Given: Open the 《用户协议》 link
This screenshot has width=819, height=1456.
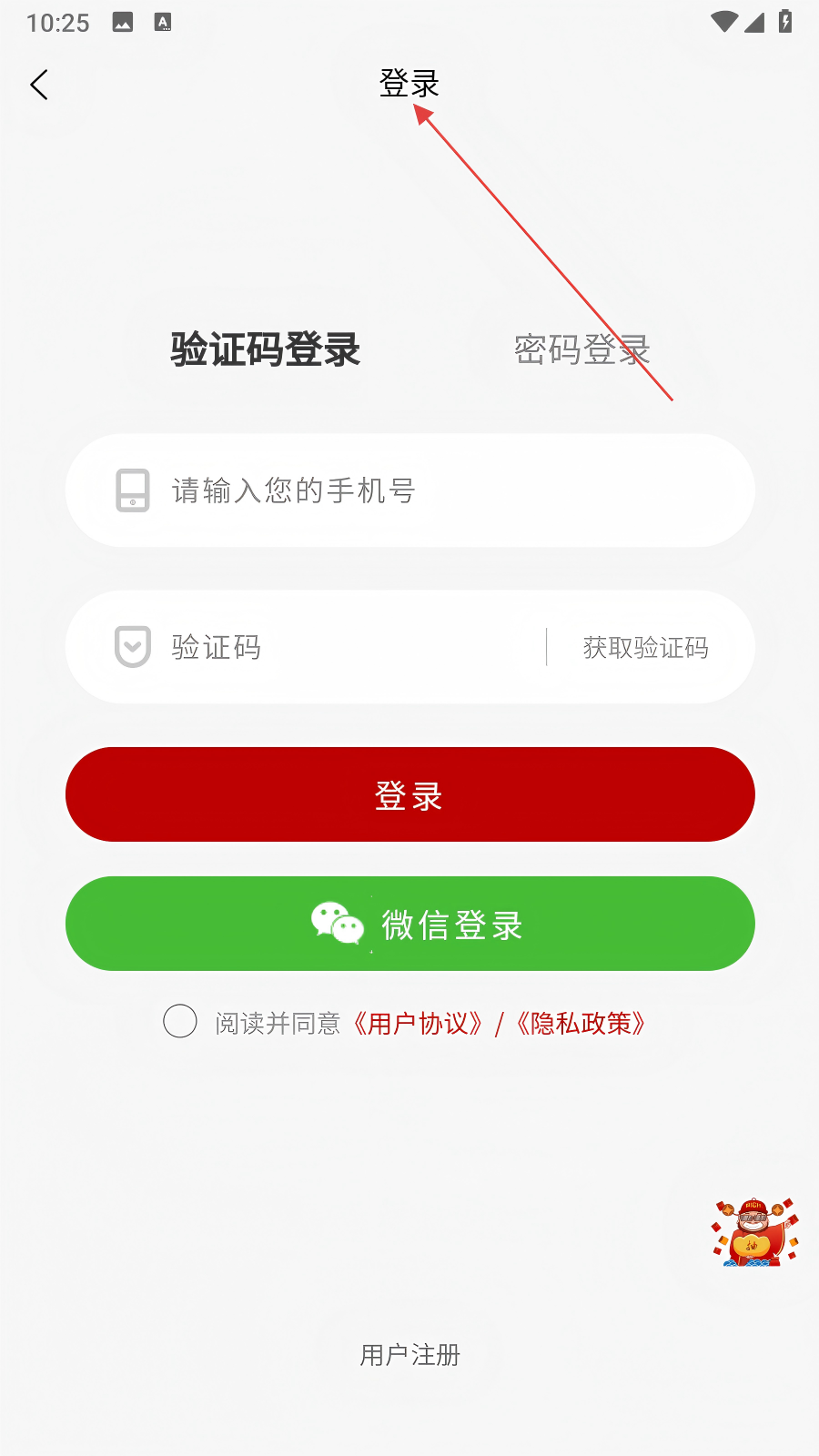Looking at the screenshot, I should (x=418, y=1024).
